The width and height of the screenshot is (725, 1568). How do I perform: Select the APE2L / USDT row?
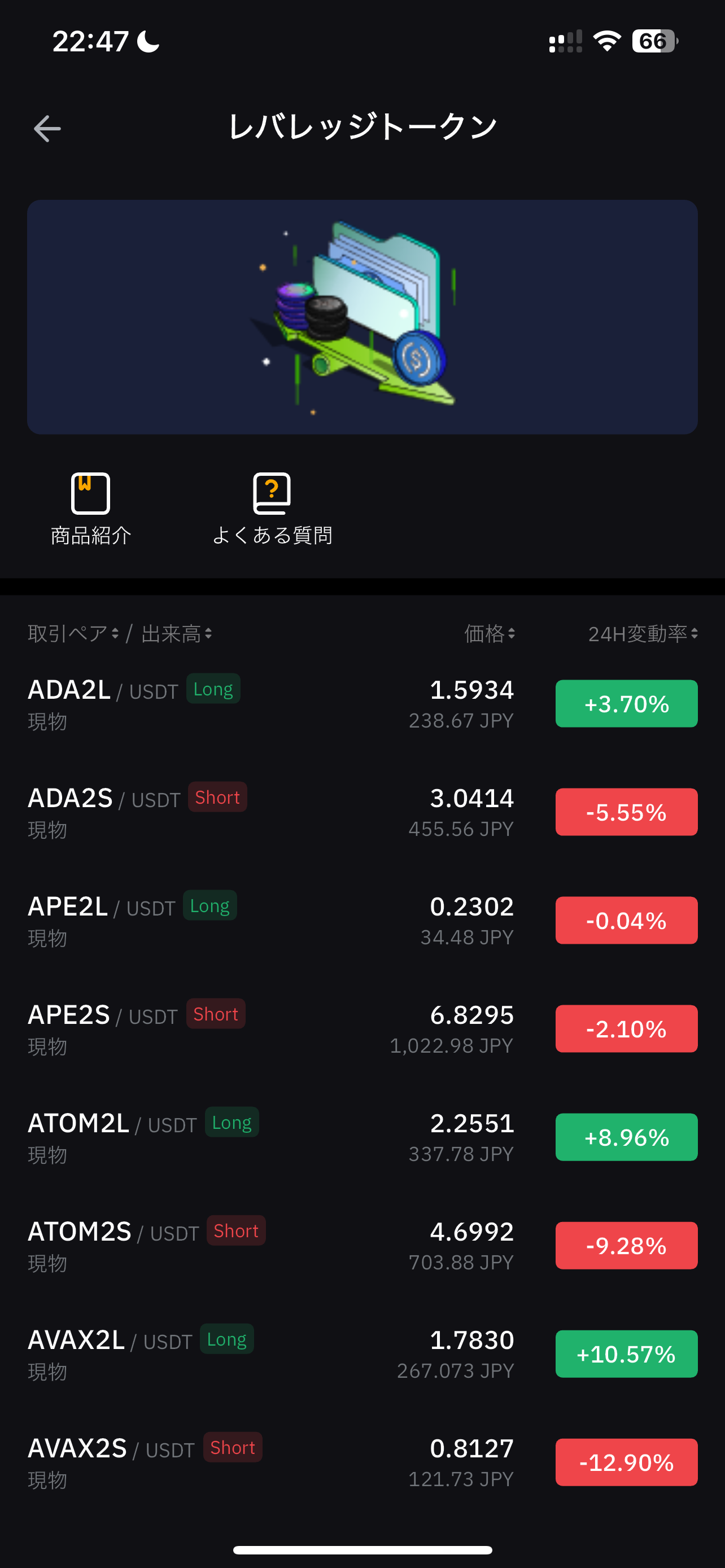click(362, 921)
